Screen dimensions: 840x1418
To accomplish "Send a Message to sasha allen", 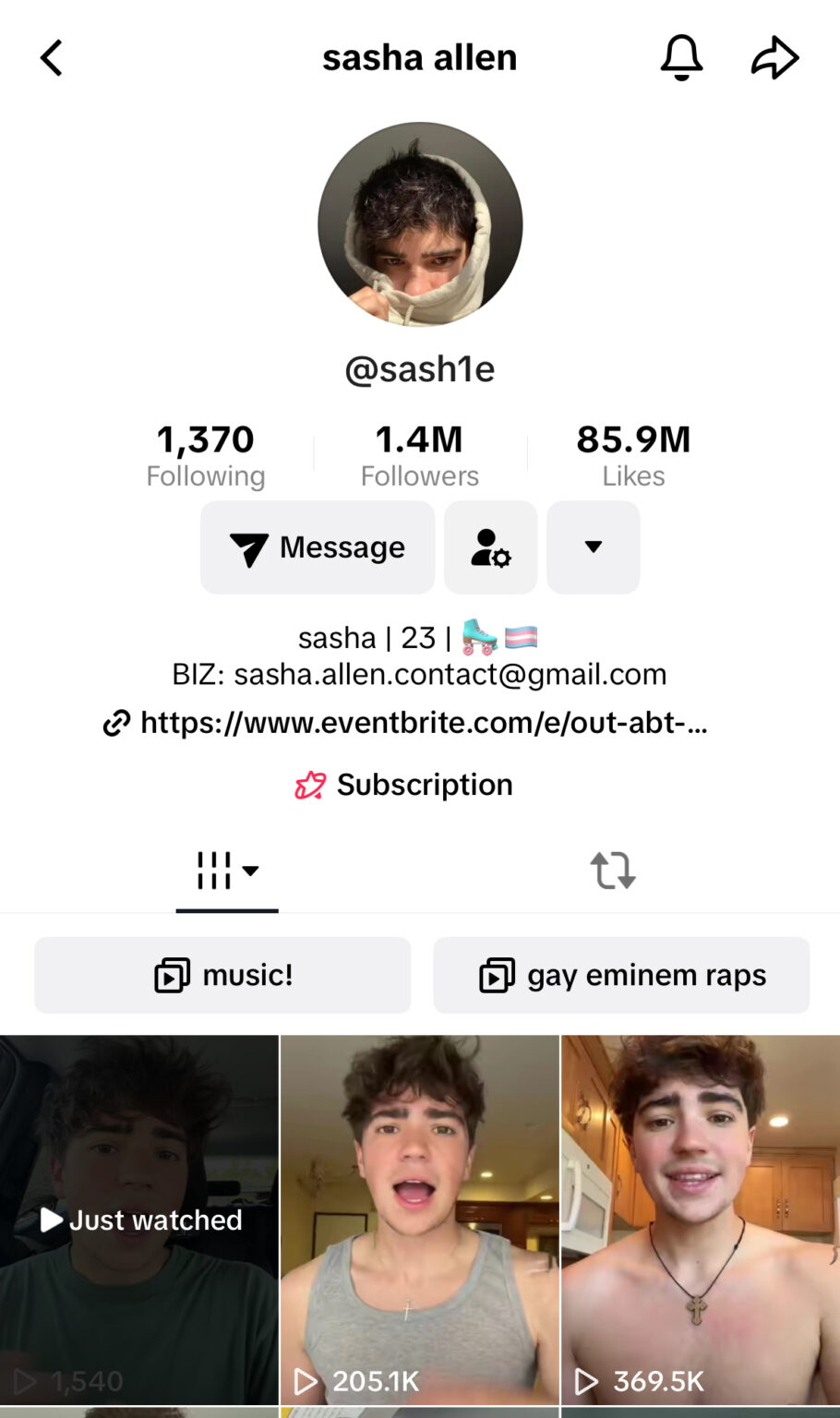I will [x=317, y=547].
